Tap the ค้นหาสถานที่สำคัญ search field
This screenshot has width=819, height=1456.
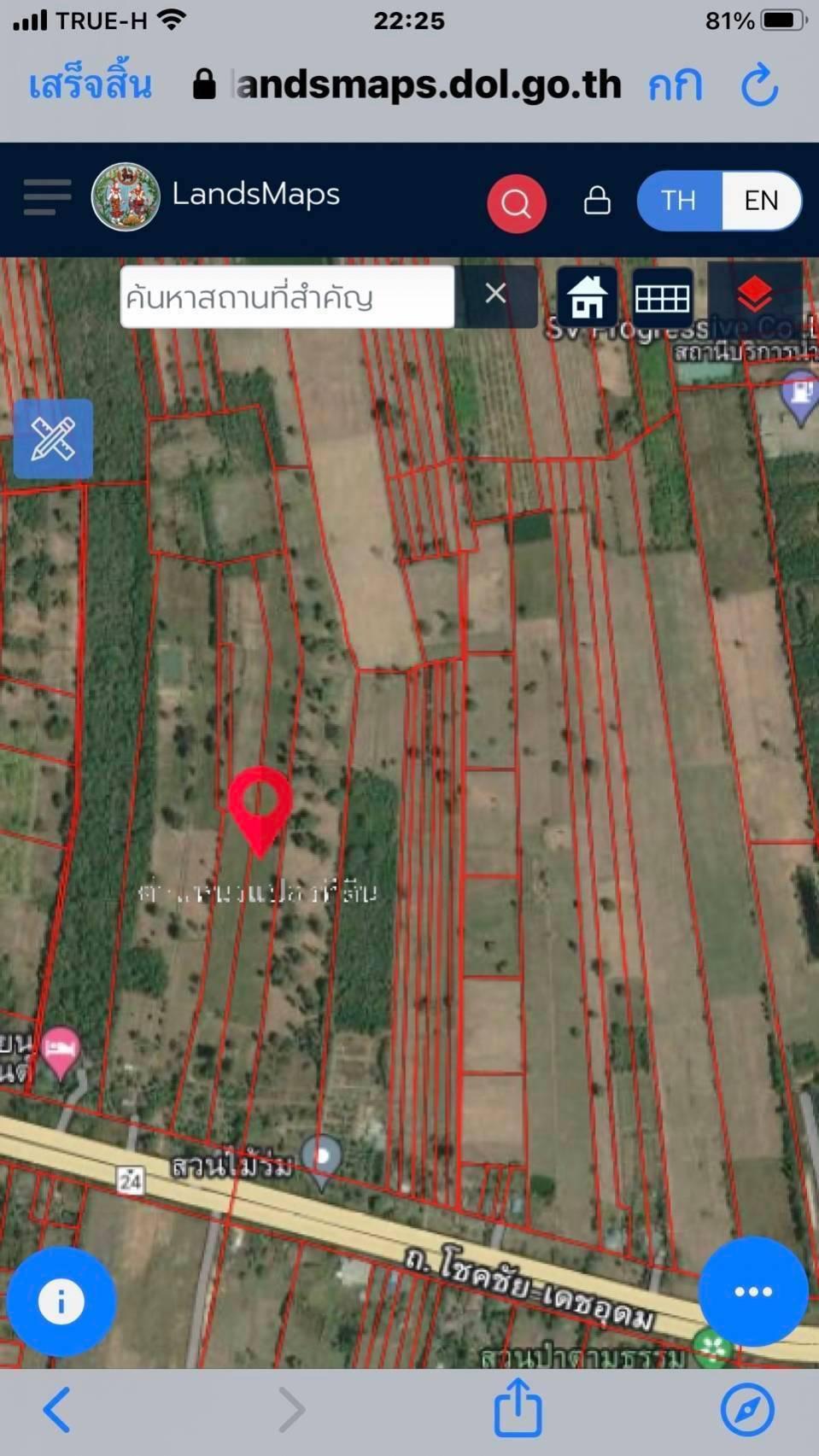click(287, 297)
